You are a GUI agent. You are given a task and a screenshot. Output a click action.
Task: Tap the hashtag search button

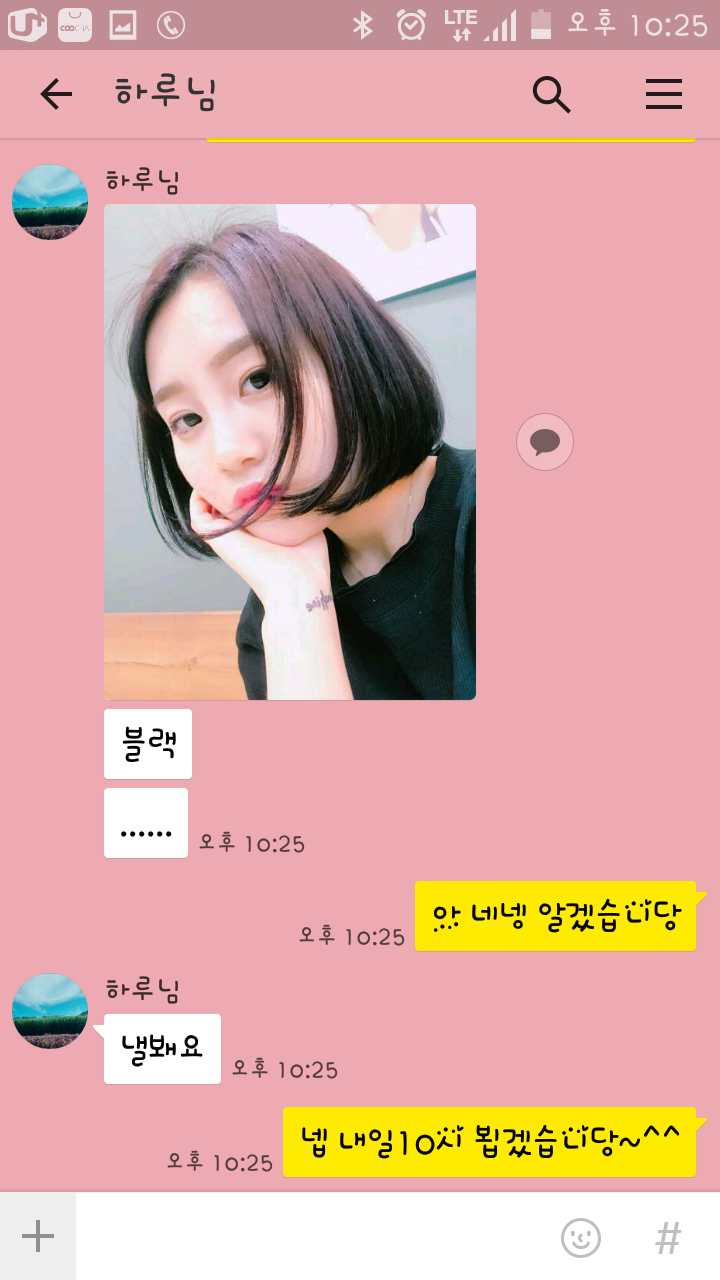[668, 1238]
